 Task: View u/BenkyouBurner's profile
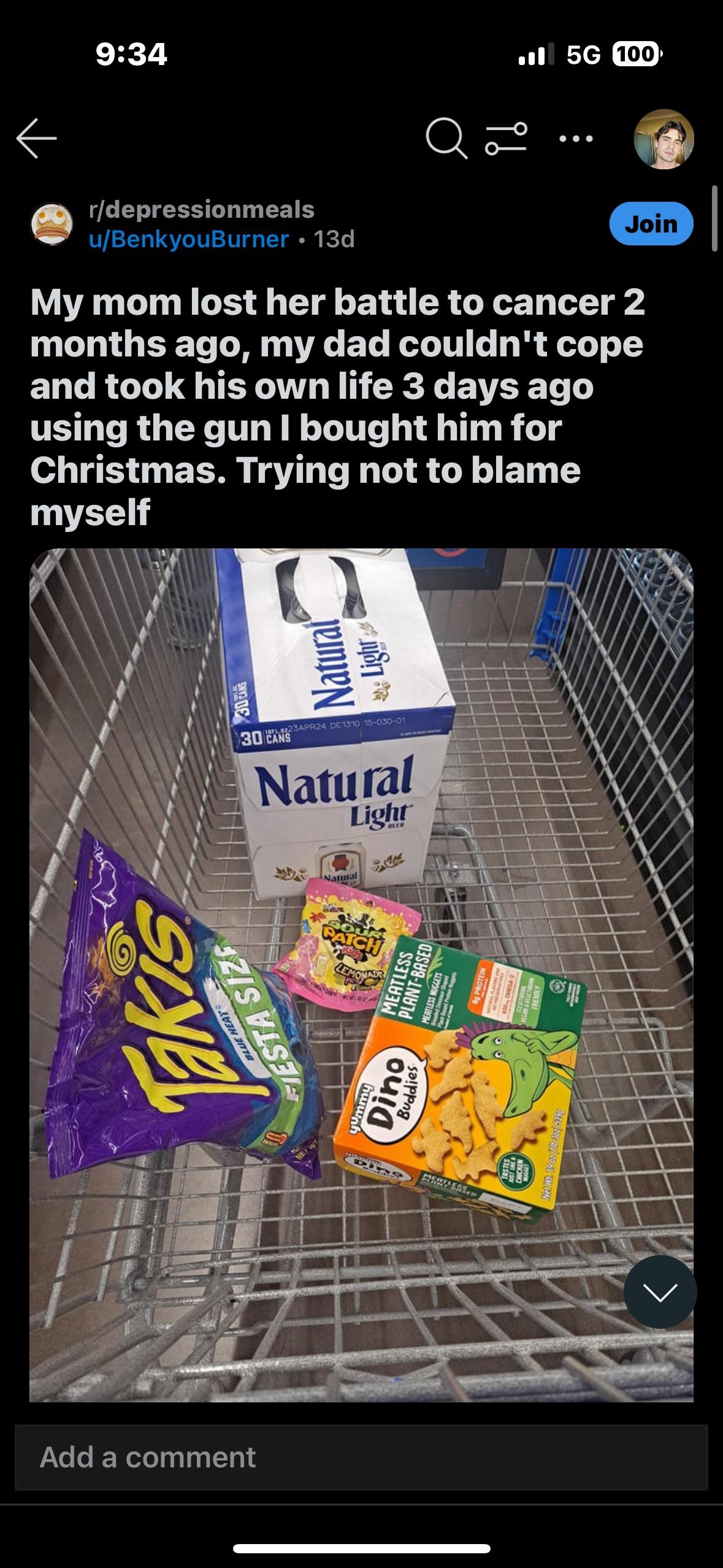tap(189, 239)
